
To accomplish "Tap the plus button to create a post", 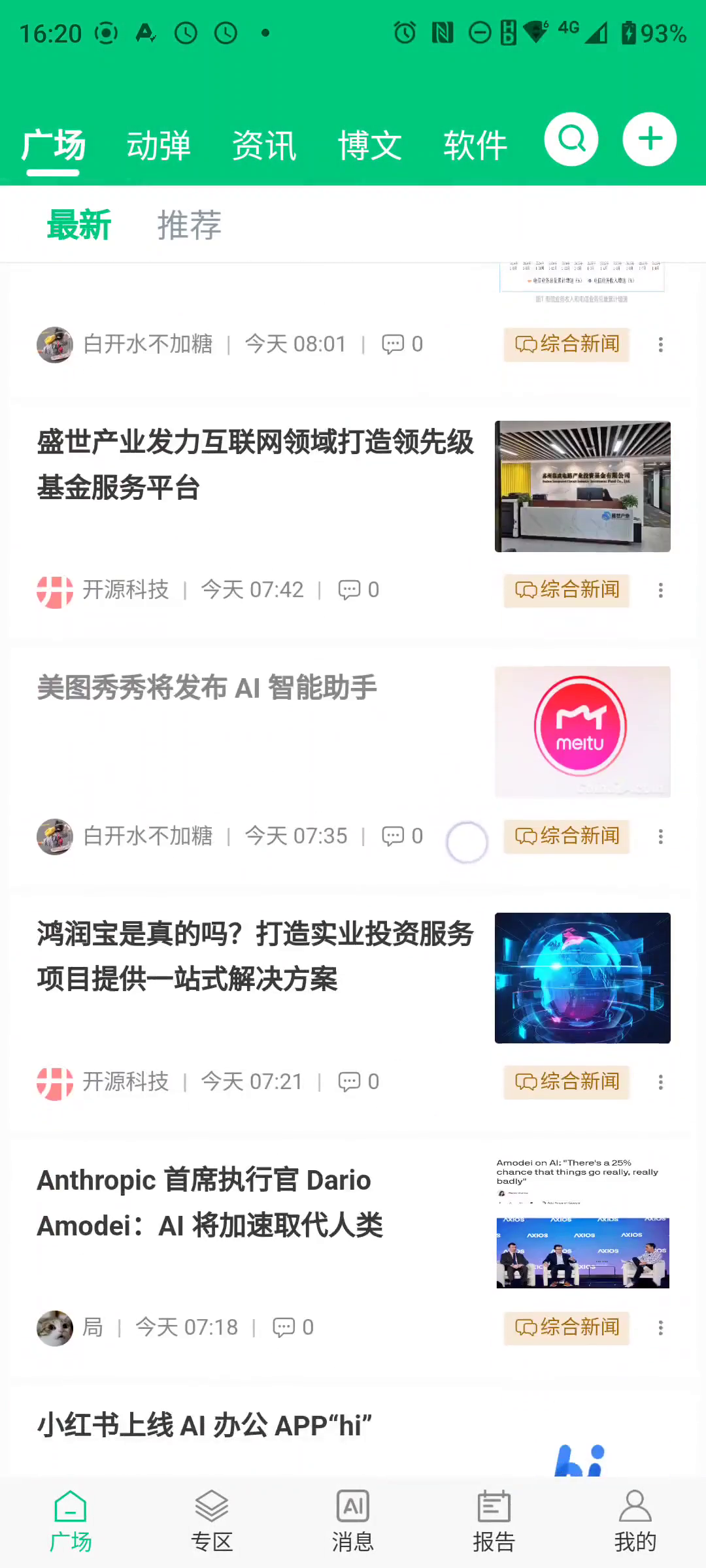I will pos(649,139).
